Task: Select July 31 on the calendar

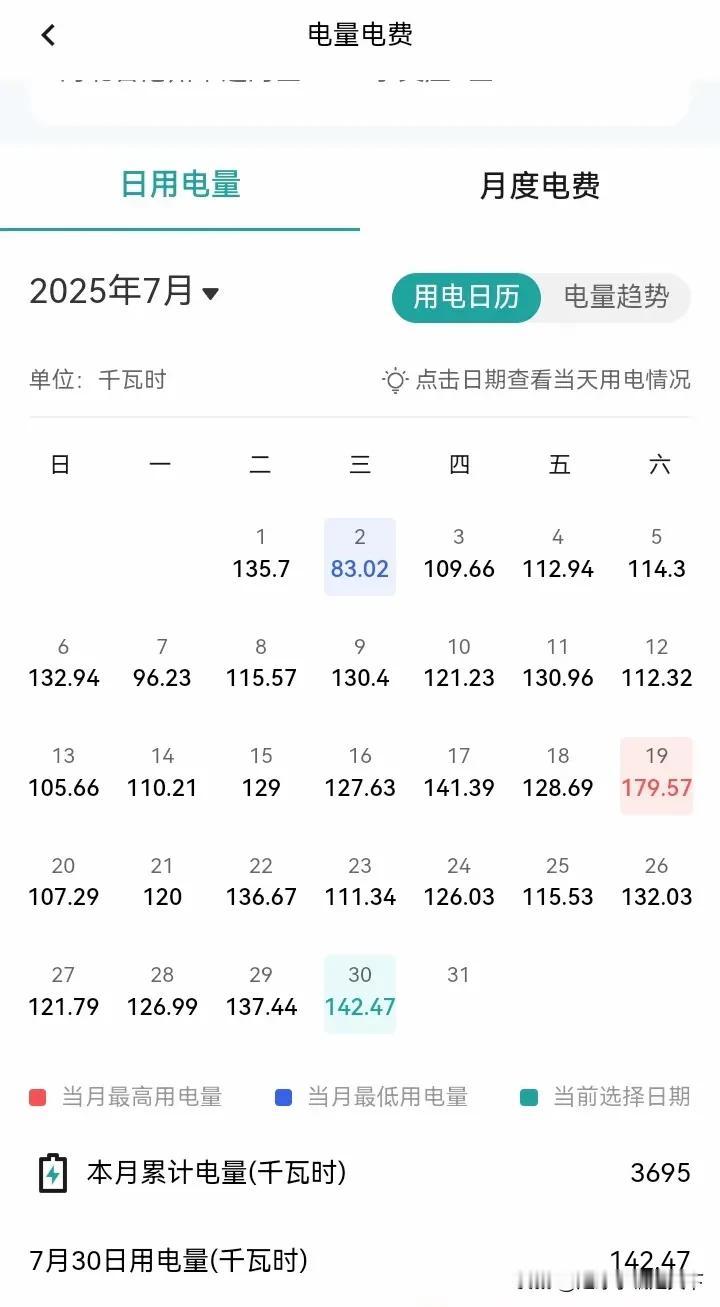Action: [459, 976]
